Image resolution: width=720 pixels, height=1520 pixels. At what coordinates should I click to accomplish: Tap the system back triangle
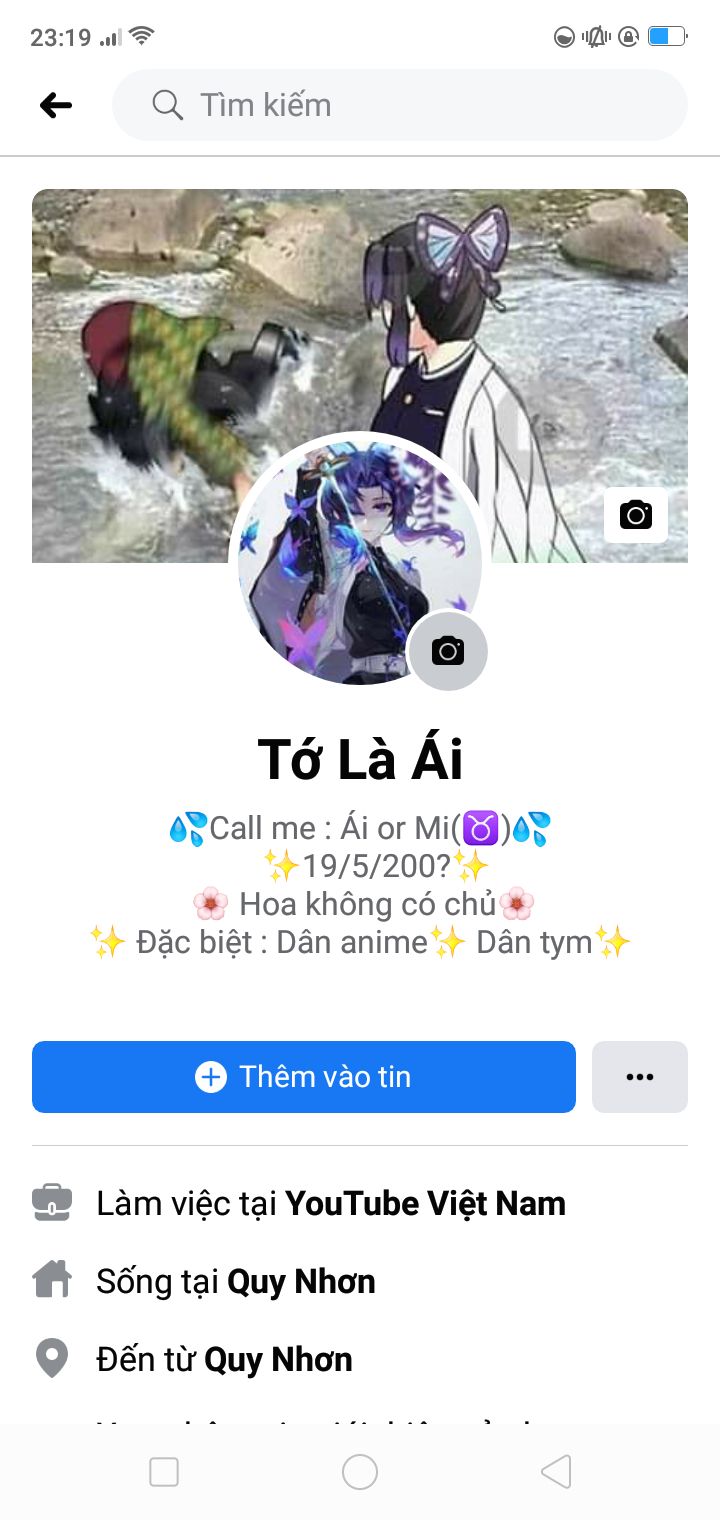[x=556, y=1472]
